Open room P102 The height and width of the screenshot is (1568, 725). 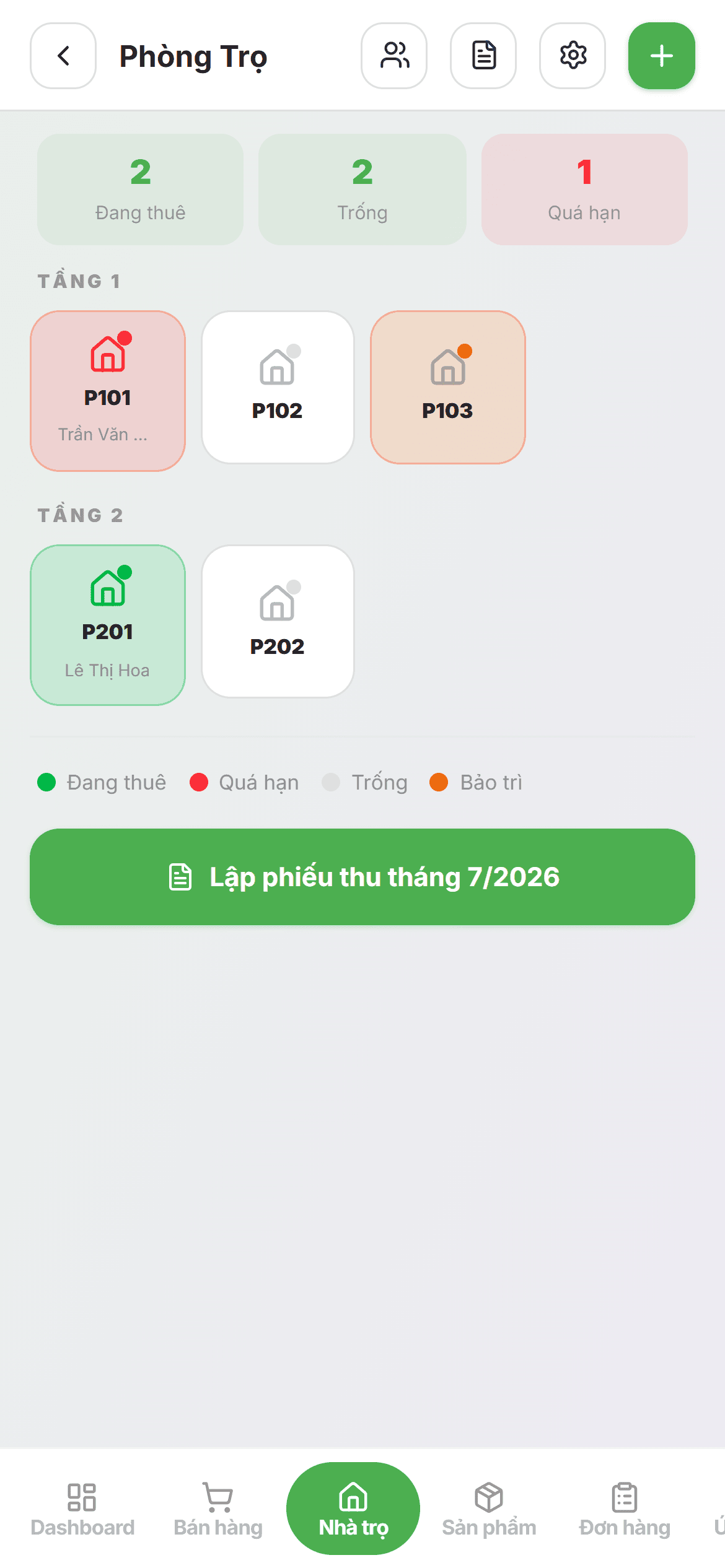click(278, 387)
